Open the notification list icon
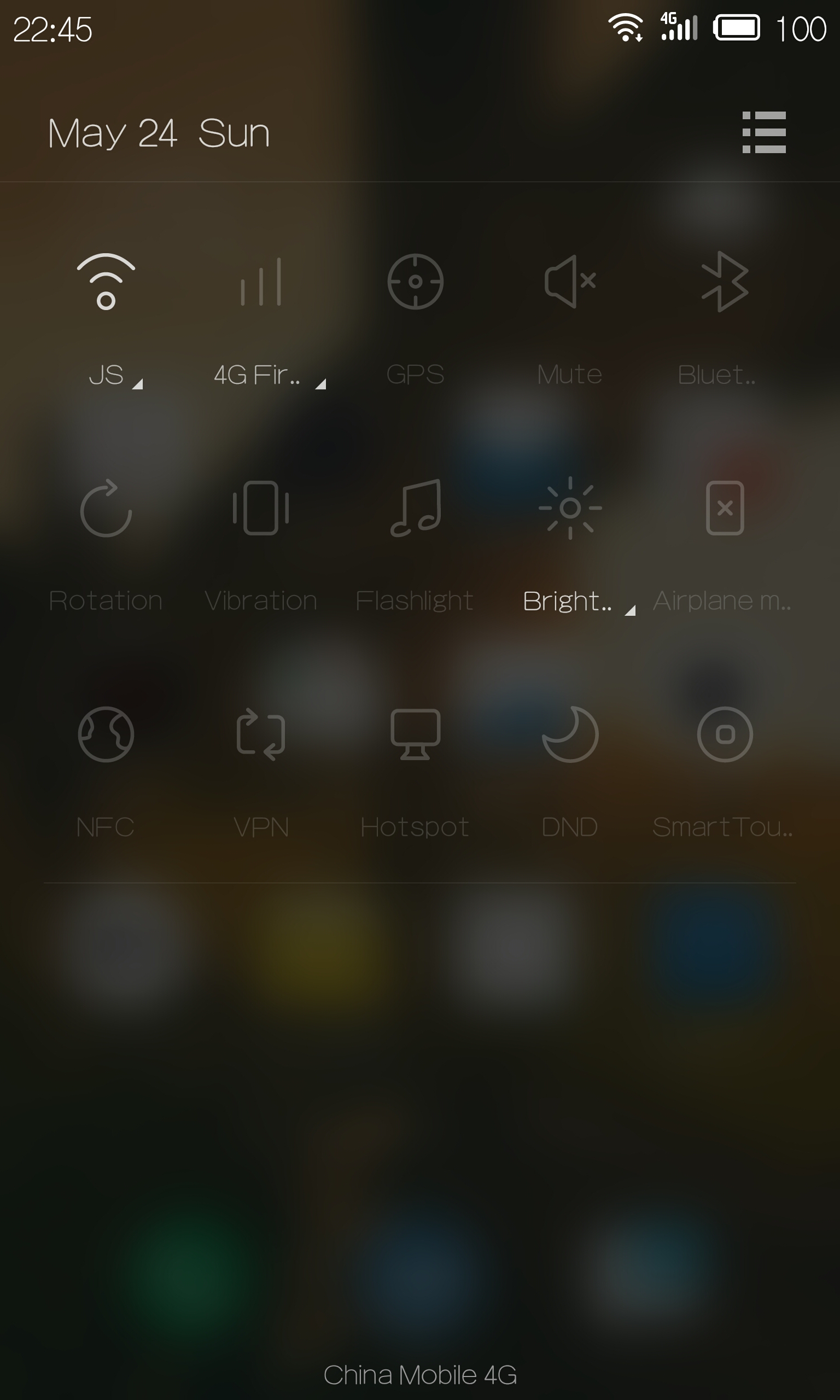The width and height of the screenshot is (840, 1400). point(763,132)
